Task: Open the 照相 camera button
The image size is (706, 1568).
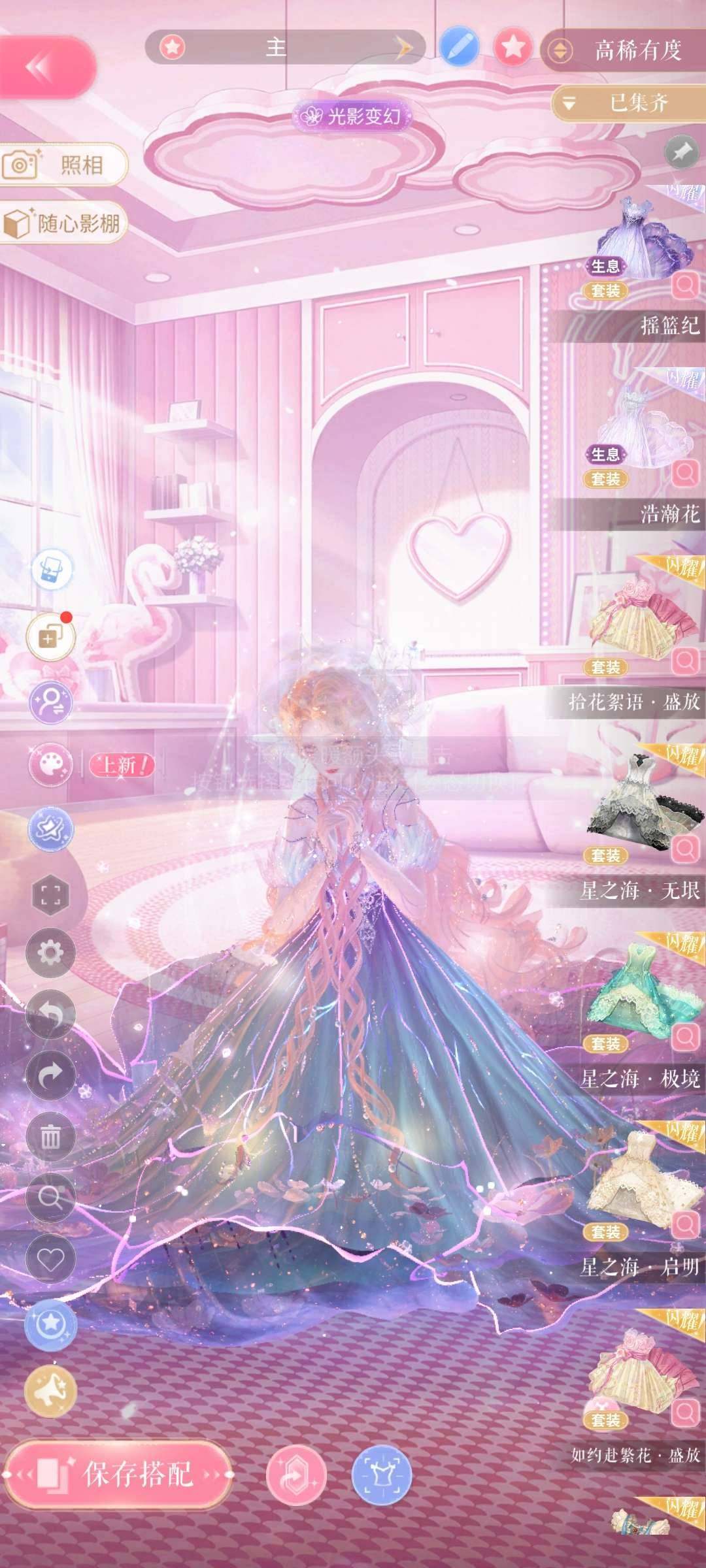Action: coord(62,165)
